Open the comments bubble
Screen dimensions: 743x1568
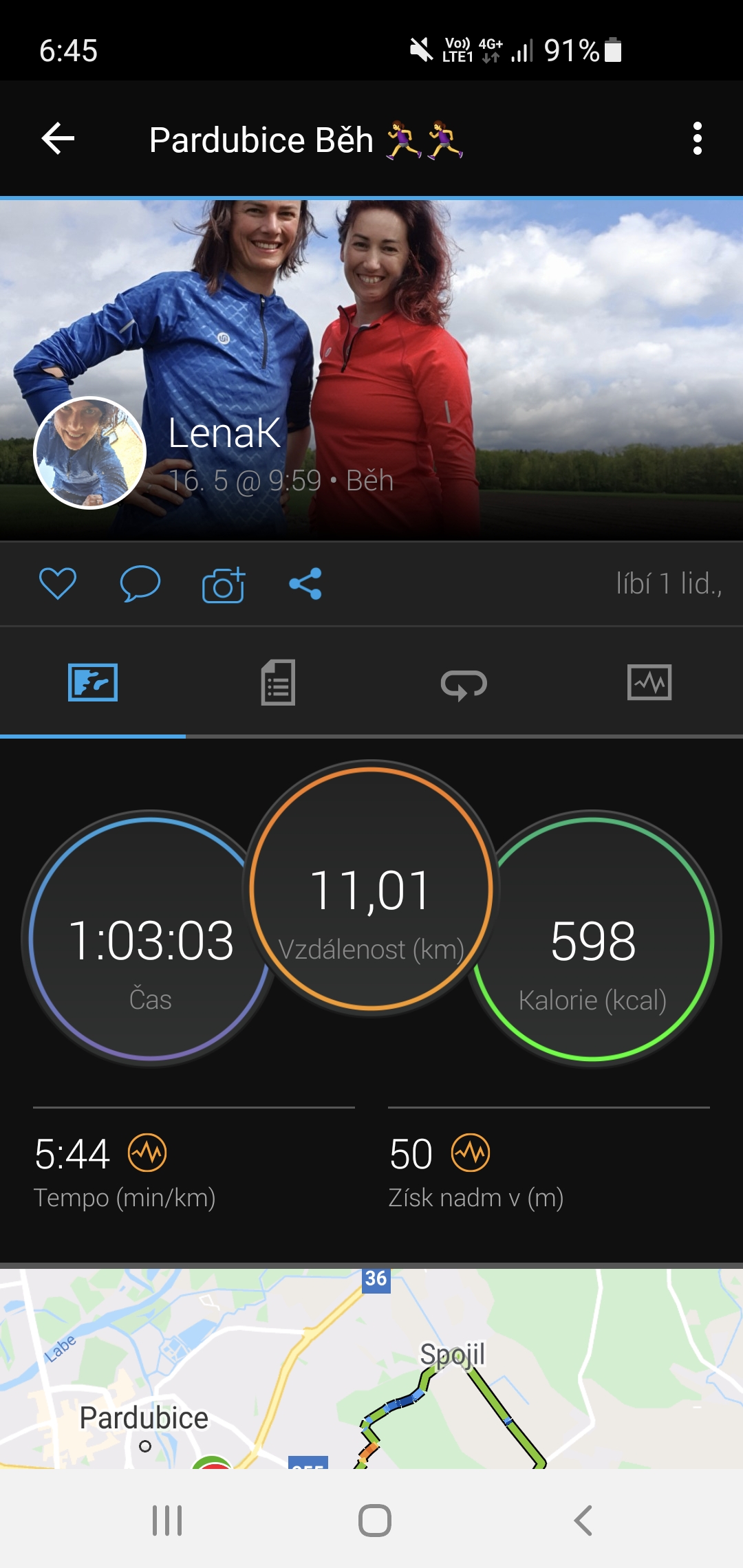pos(140,584)
